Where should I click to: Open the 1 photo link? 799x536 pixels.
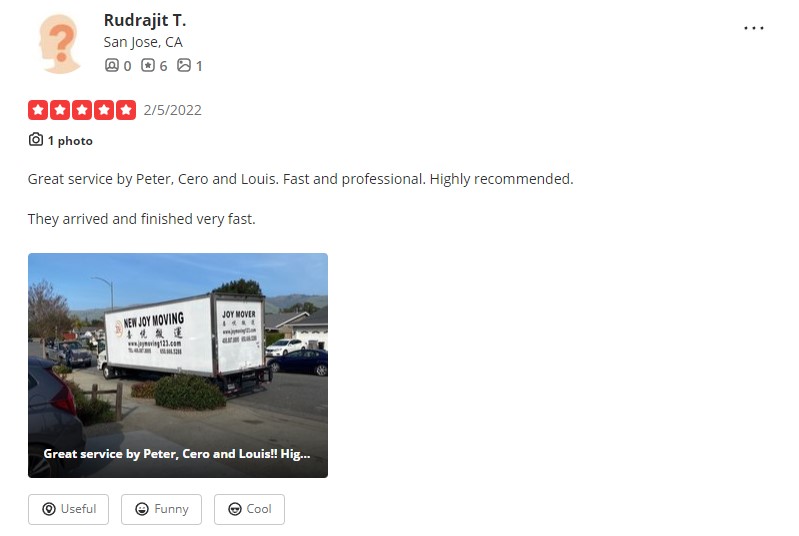point(61,141)
